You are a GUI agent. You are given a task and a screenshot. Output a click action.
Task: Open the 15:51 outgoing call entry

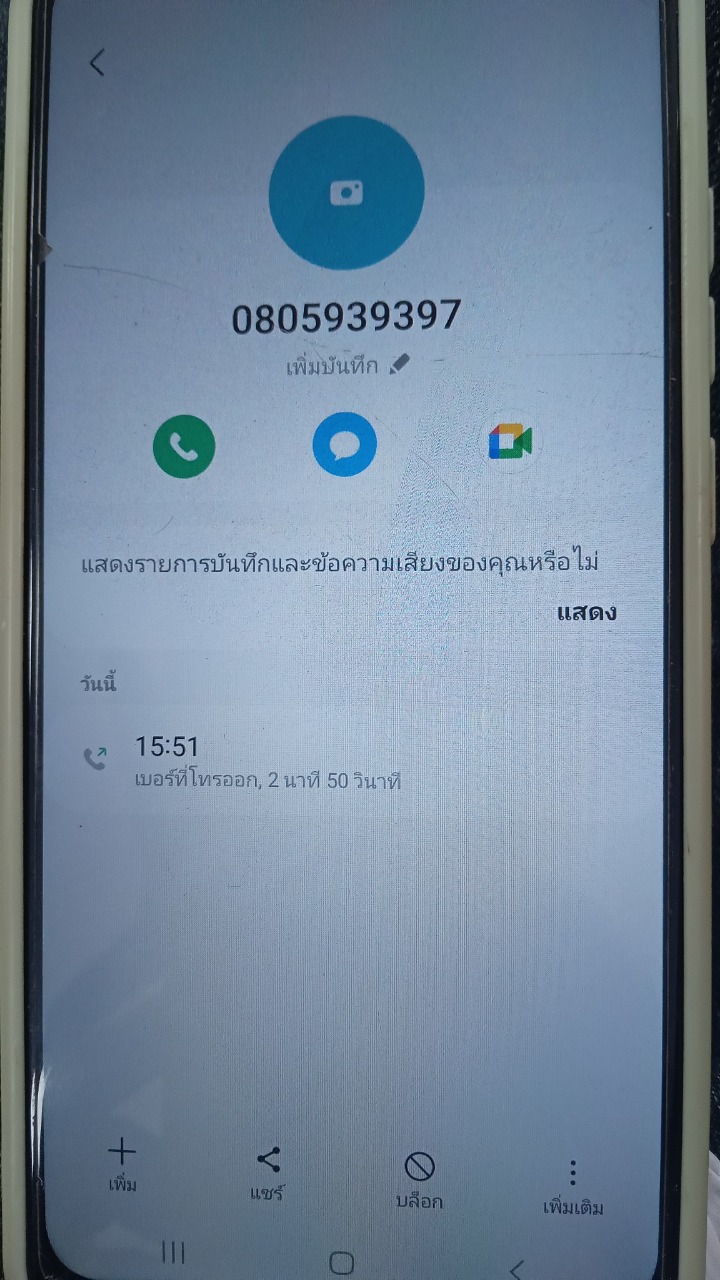(350, 762)
